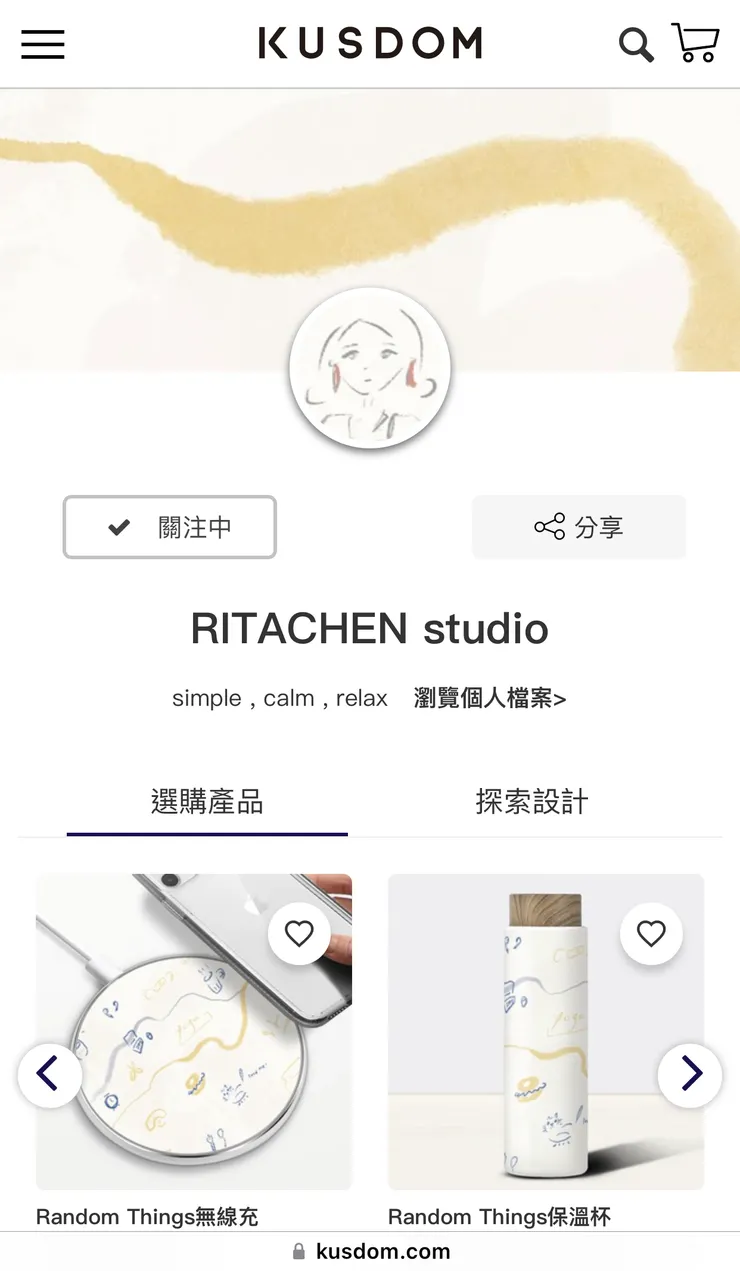Tap the RITACHEN studio profile avatar
This screenshot has height=1271, width=740.
370,368
